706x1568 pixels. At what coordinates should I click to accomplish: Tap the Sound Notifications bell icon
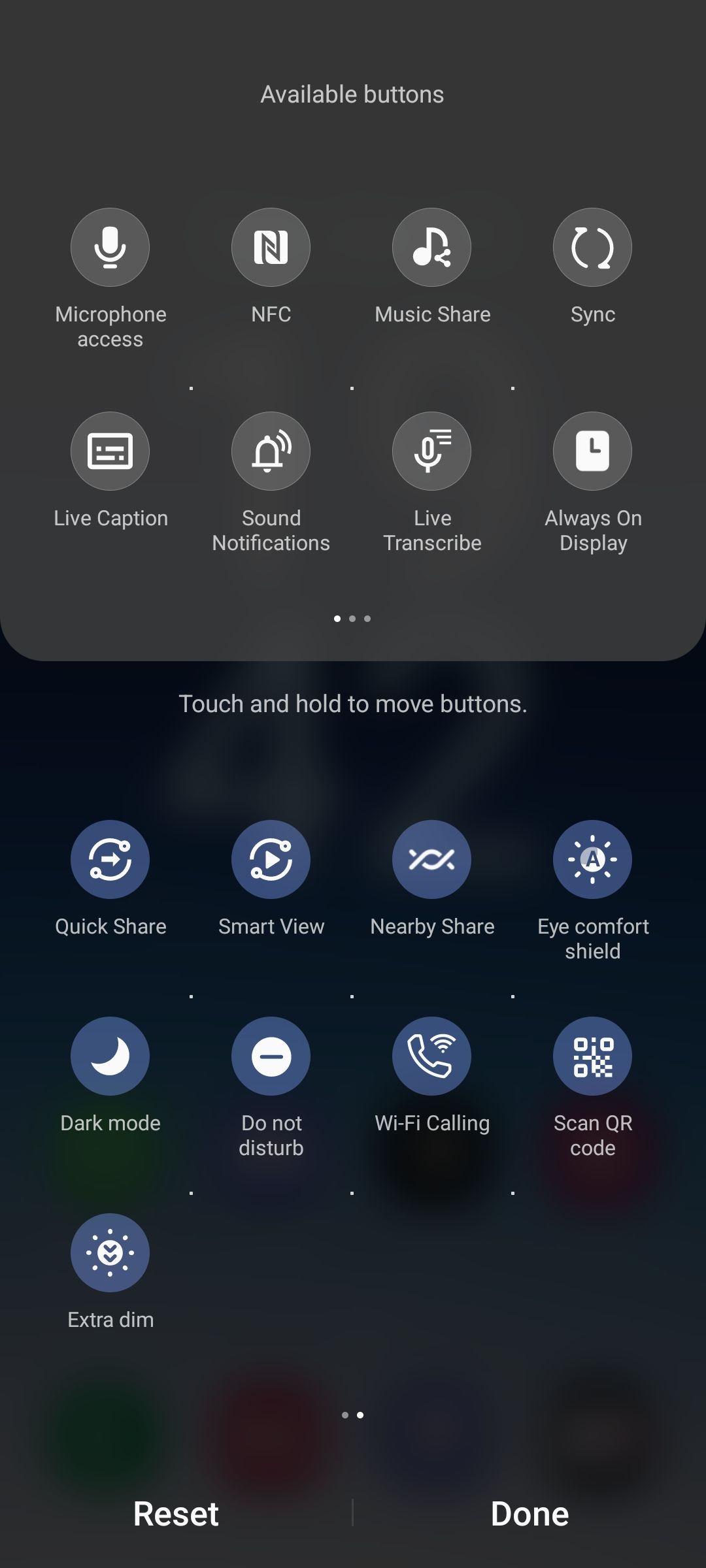[x=271, y=451]
